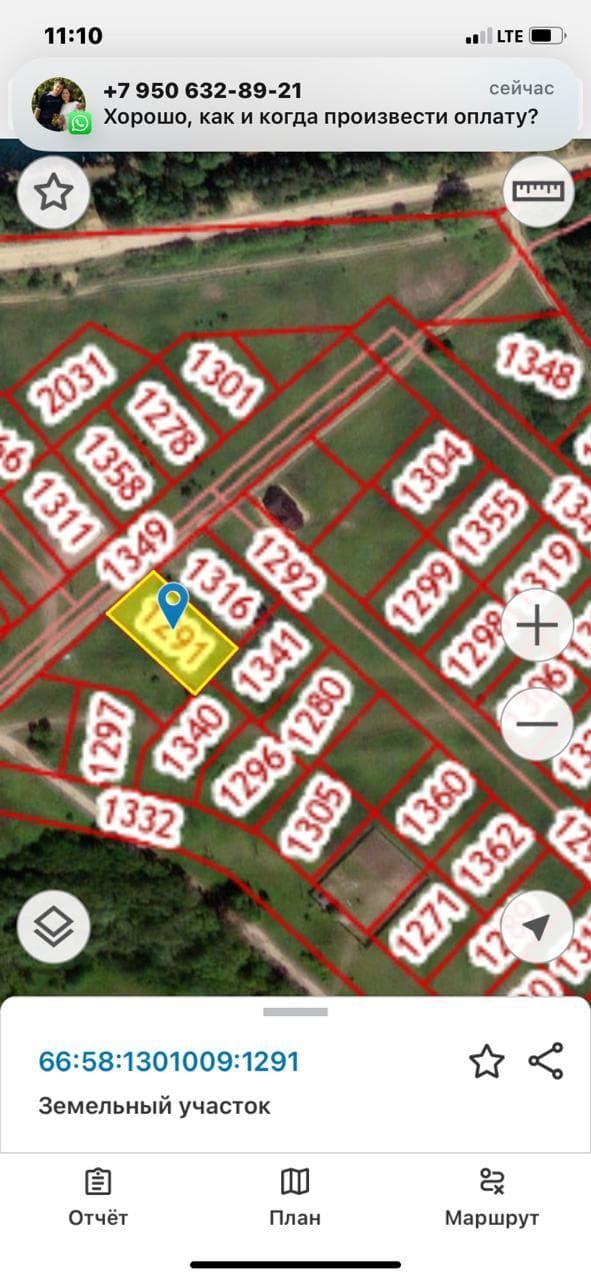Zoom out with the minus button
The height and width of the screenshot is (1280, 591).
(537, 724)
